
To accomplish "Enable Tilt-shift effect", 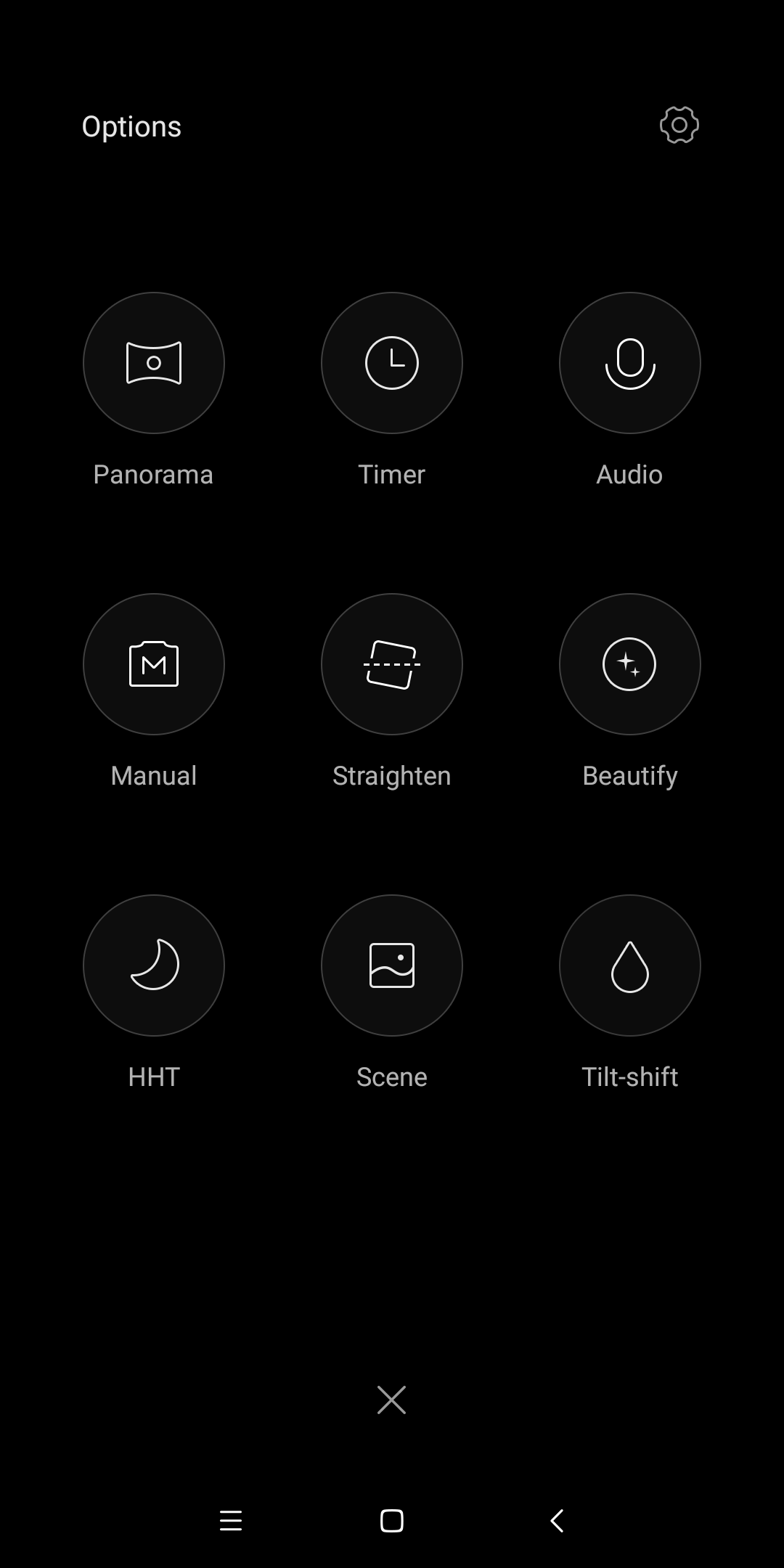I will click(629, 965).
